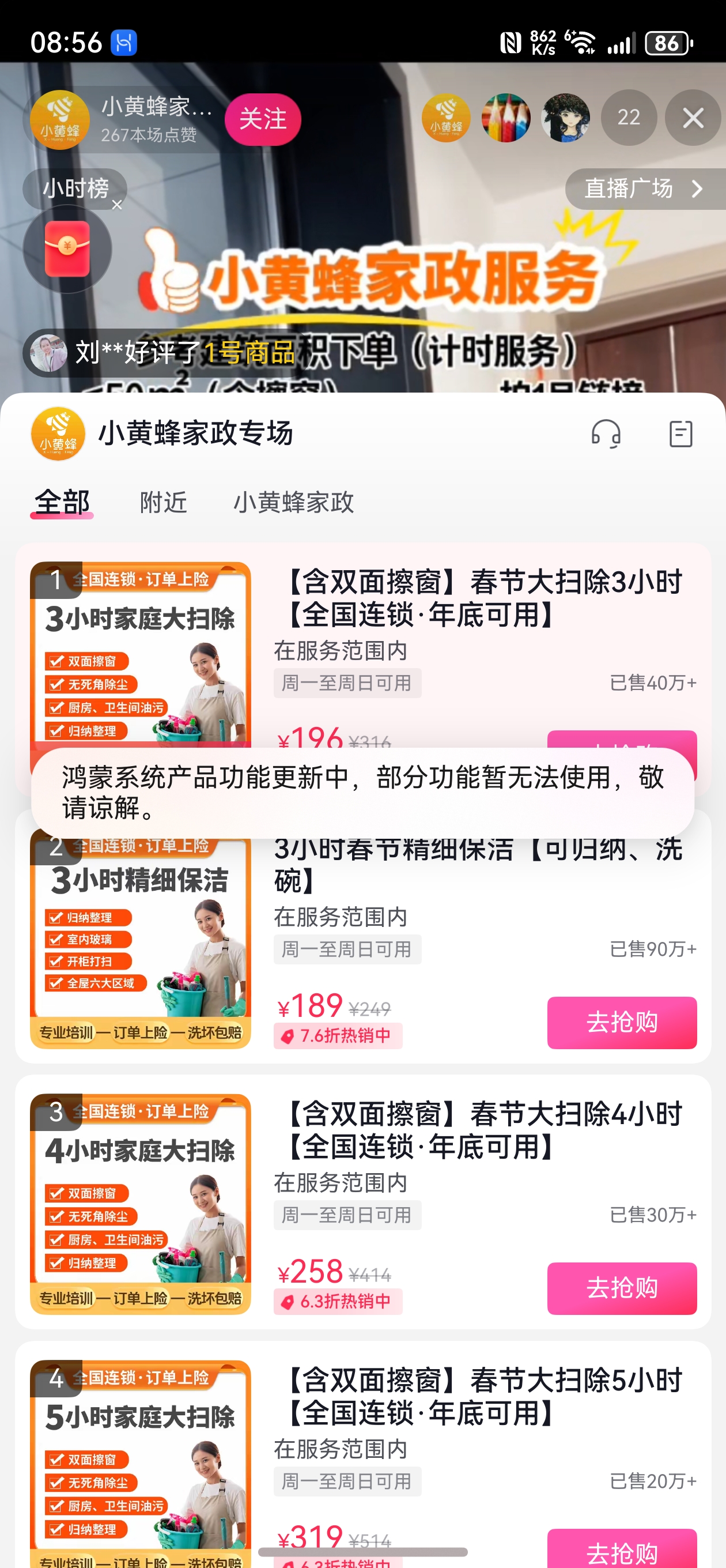726x1568 pixels.
Task: Switch to the 小黄蜂家政 tab
Action: (x=293, y=502)
